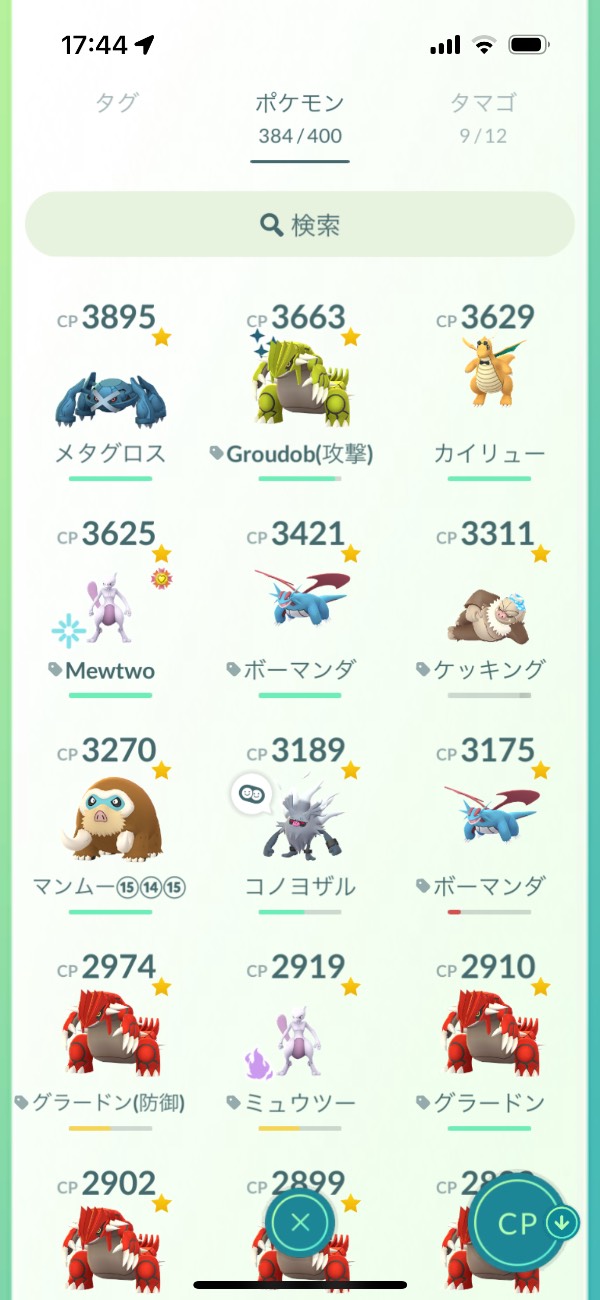Viewport: 600px width, 1300px height.
Task: Switch to the タマゴ tab
Action: click(482, 115)
